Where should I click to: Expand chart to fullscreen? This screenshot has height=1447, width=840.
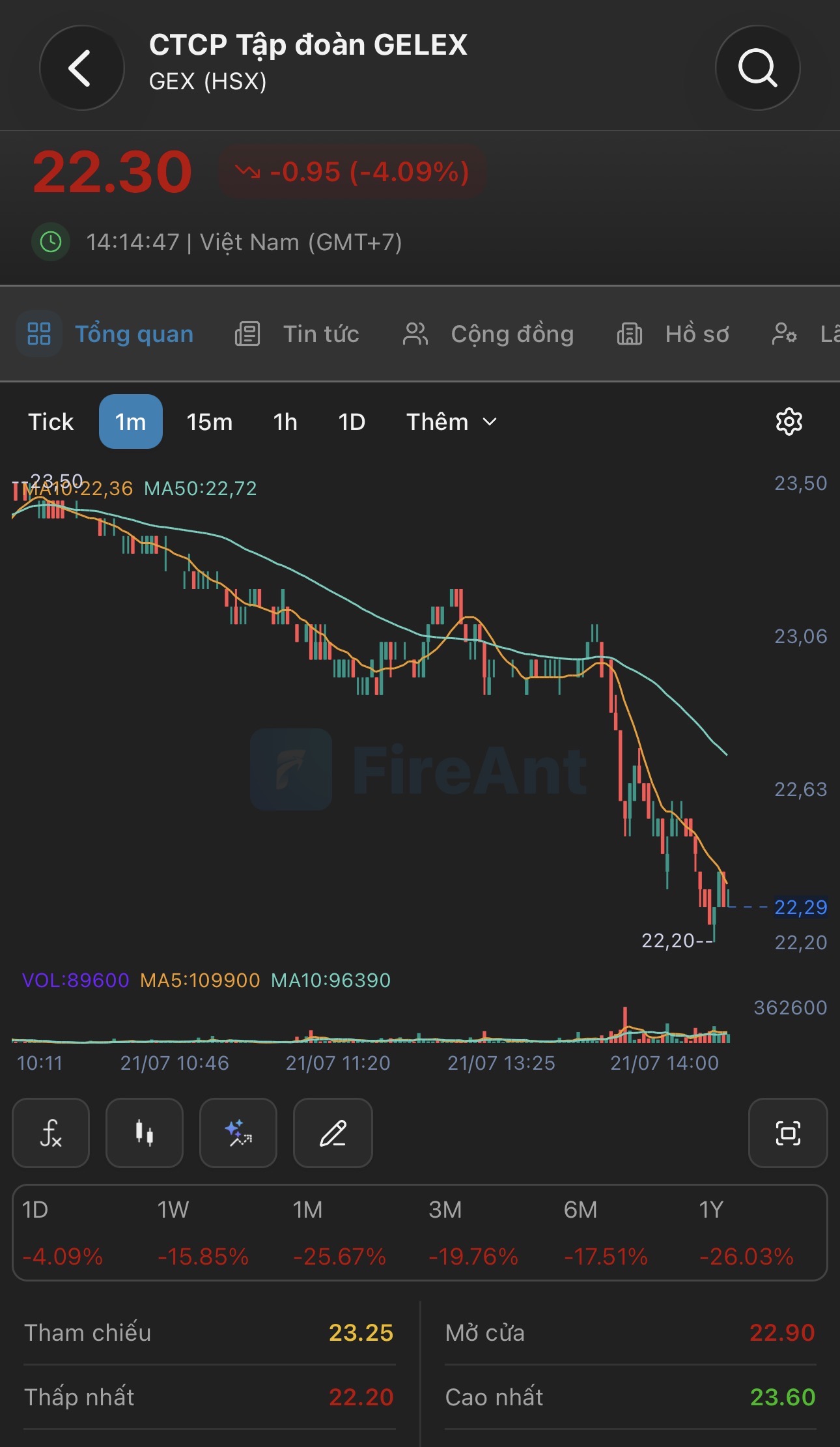click(788, 1133)
